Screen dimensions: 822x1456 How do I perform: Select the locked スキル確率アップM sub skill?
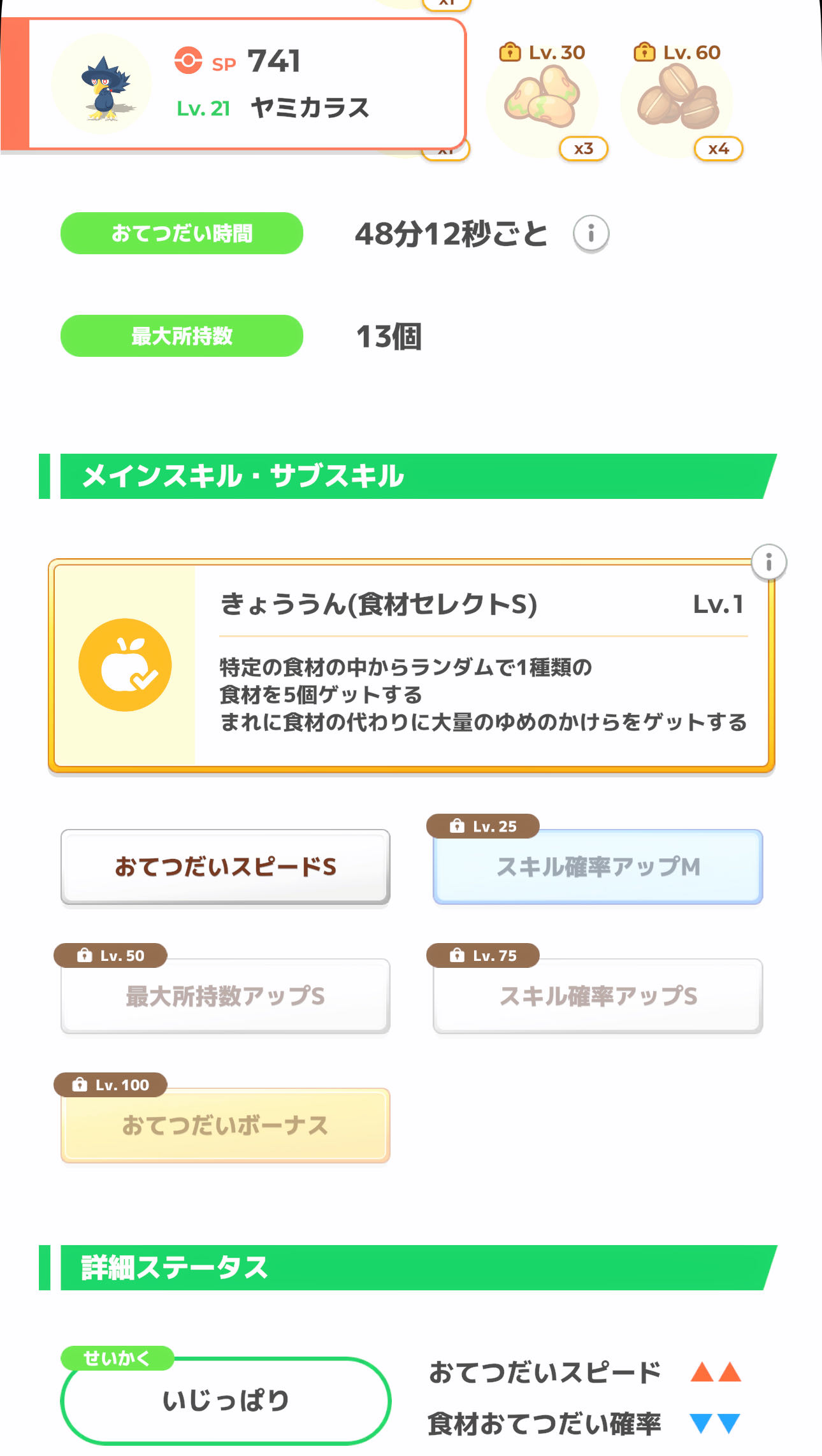tap(598, 867)
